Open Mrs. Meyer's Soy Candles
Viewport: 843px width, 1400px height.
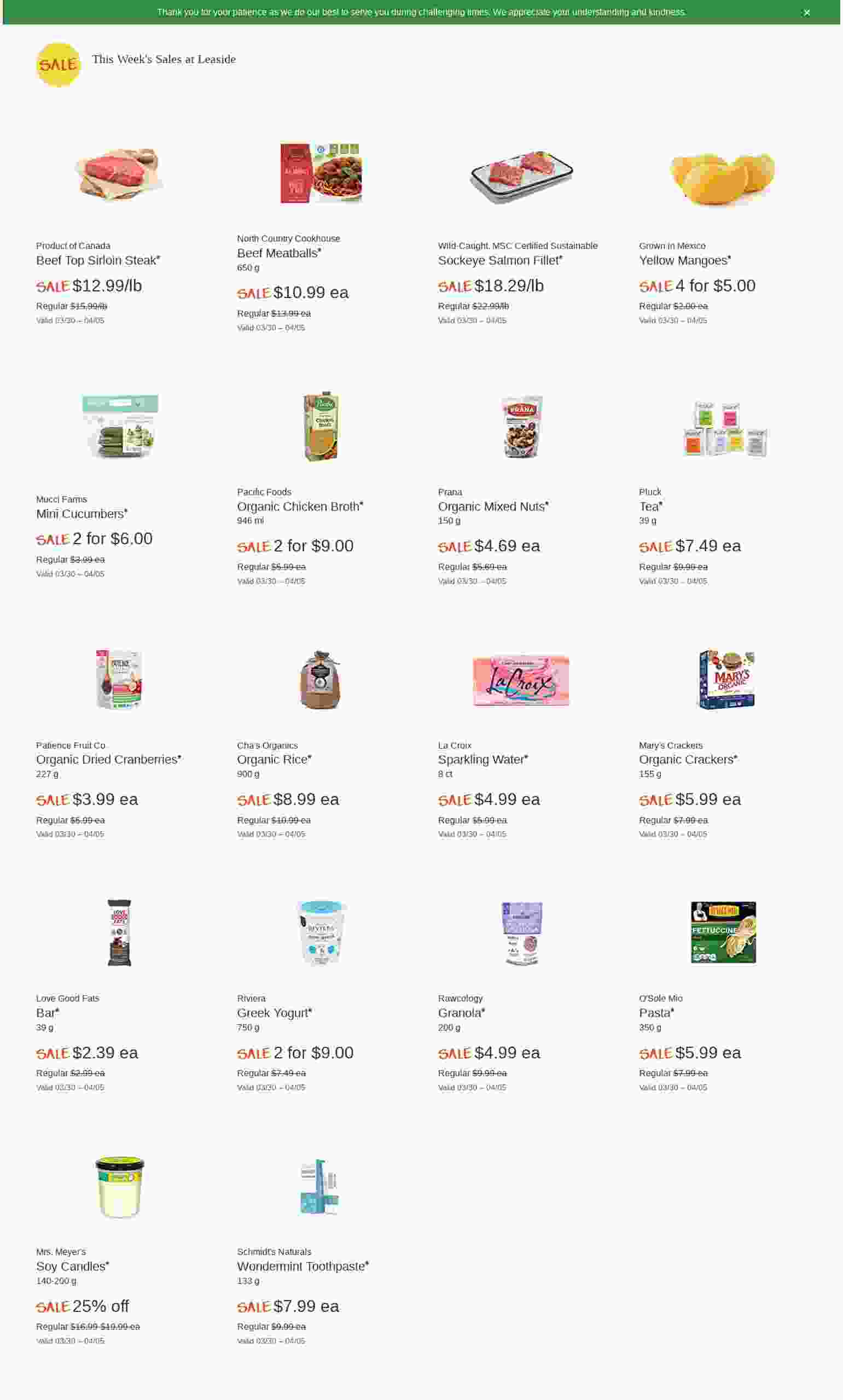coord(72,1267)
